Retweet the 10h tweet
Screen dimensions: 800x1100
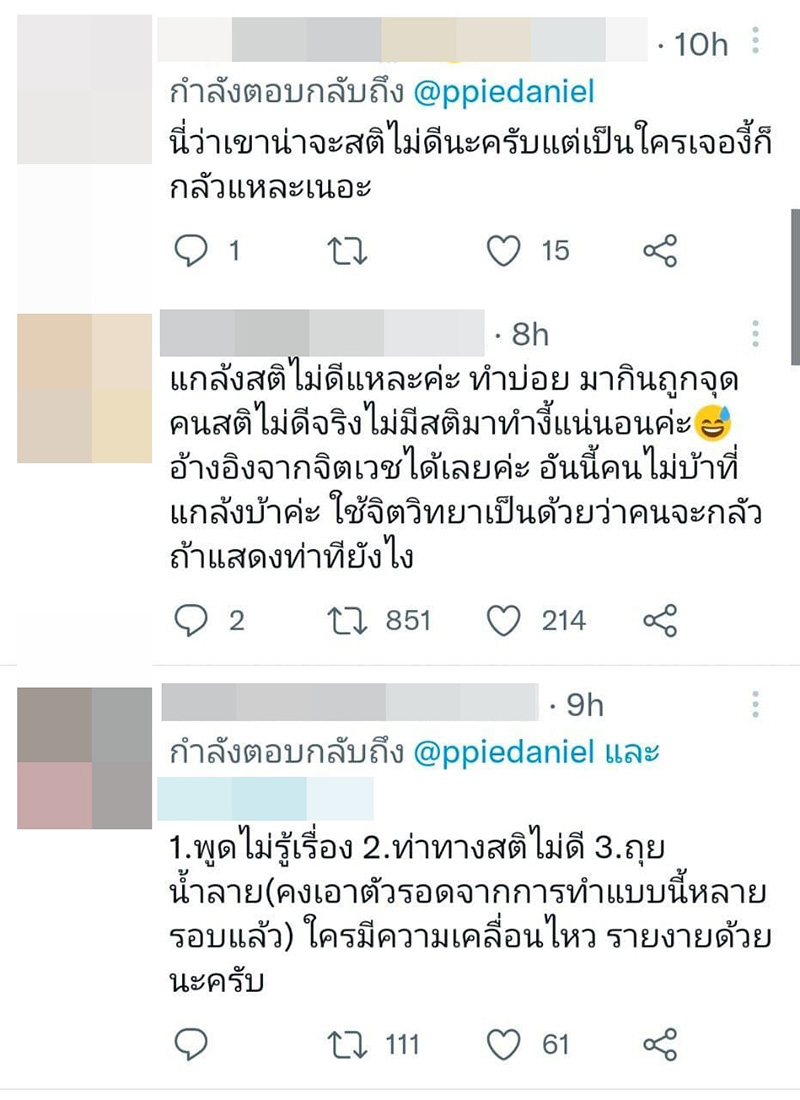(347, 251)
